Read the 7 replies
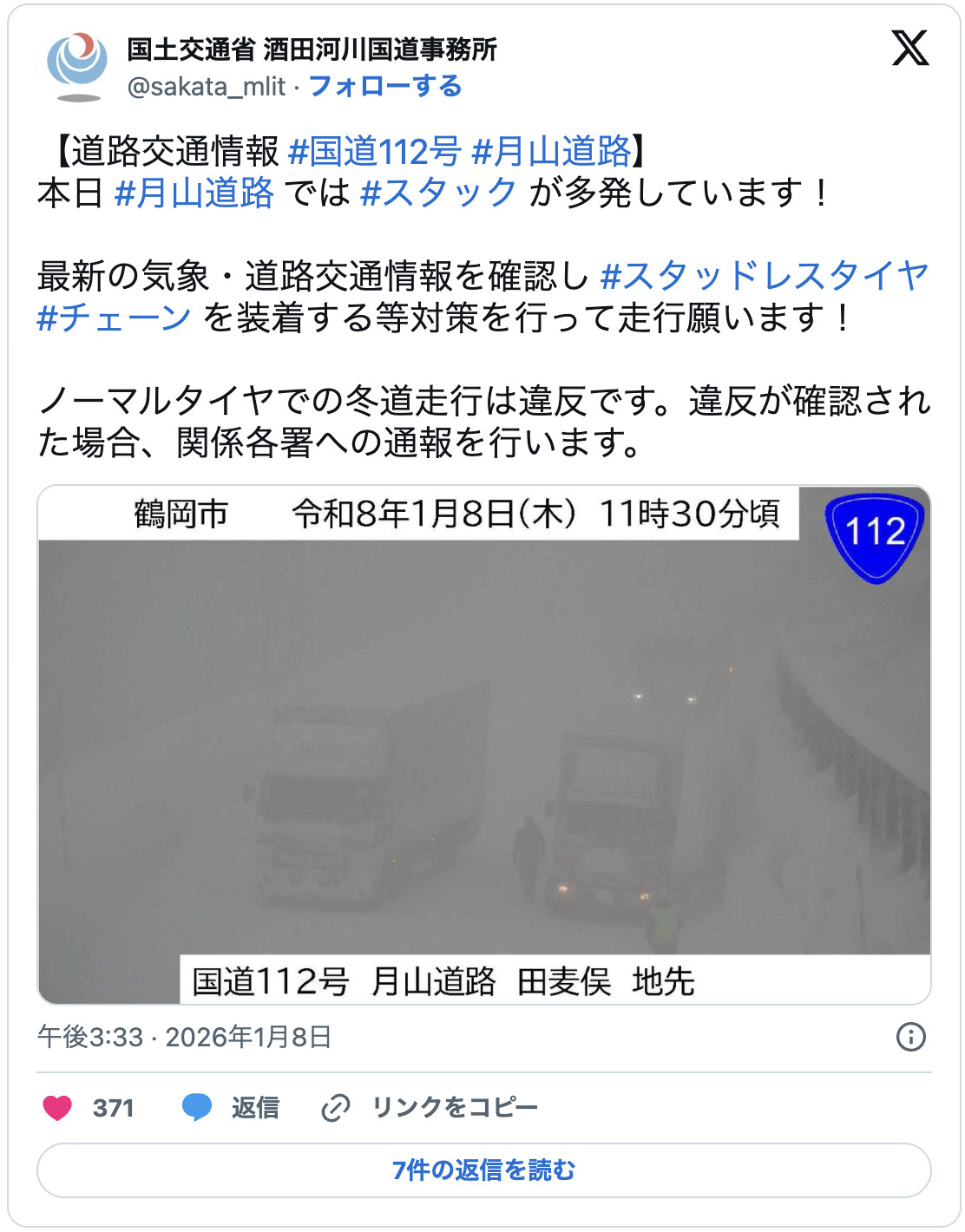The height and width of the screenshot is (1232, 965). pos(483,1170)
